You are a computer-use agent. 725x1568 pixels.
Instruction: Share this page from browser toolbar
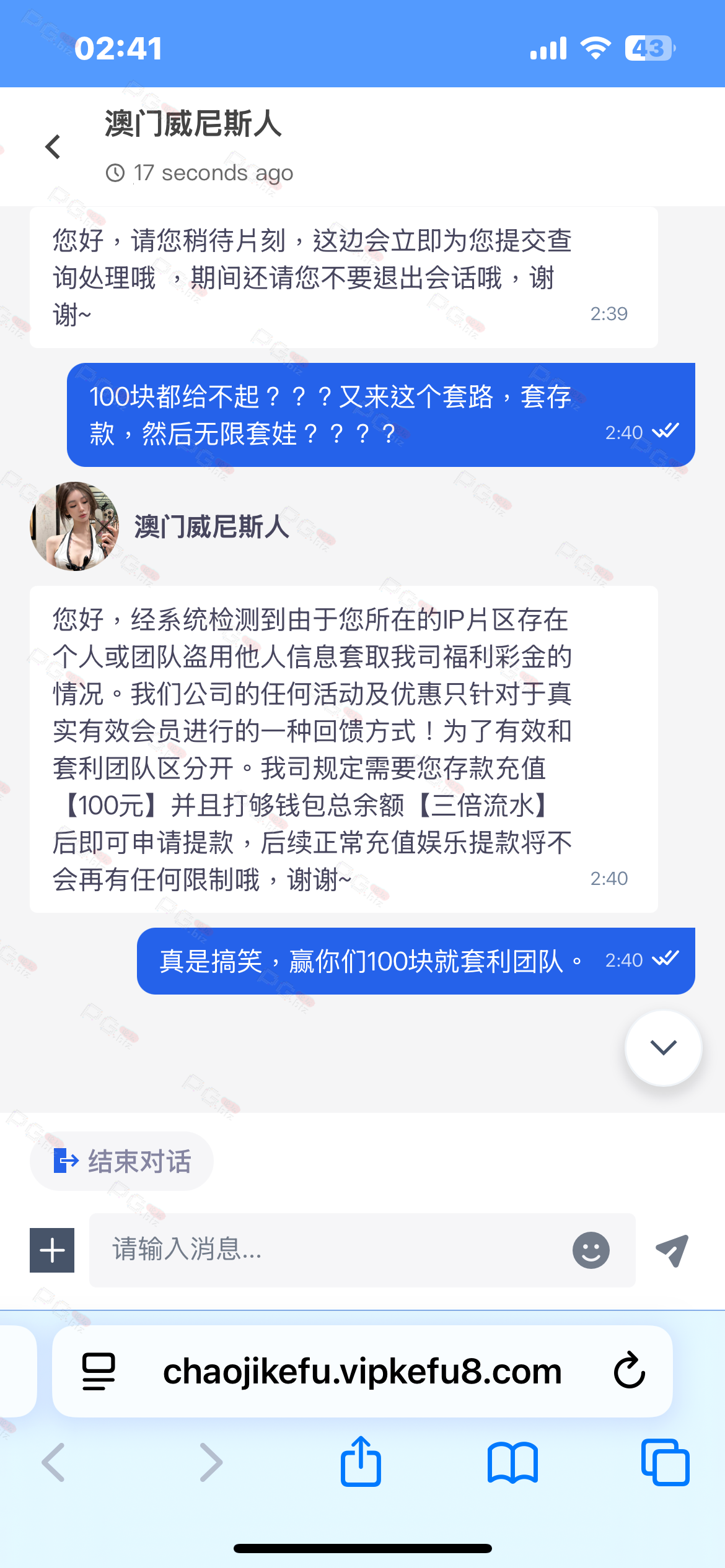point(361,1462)
